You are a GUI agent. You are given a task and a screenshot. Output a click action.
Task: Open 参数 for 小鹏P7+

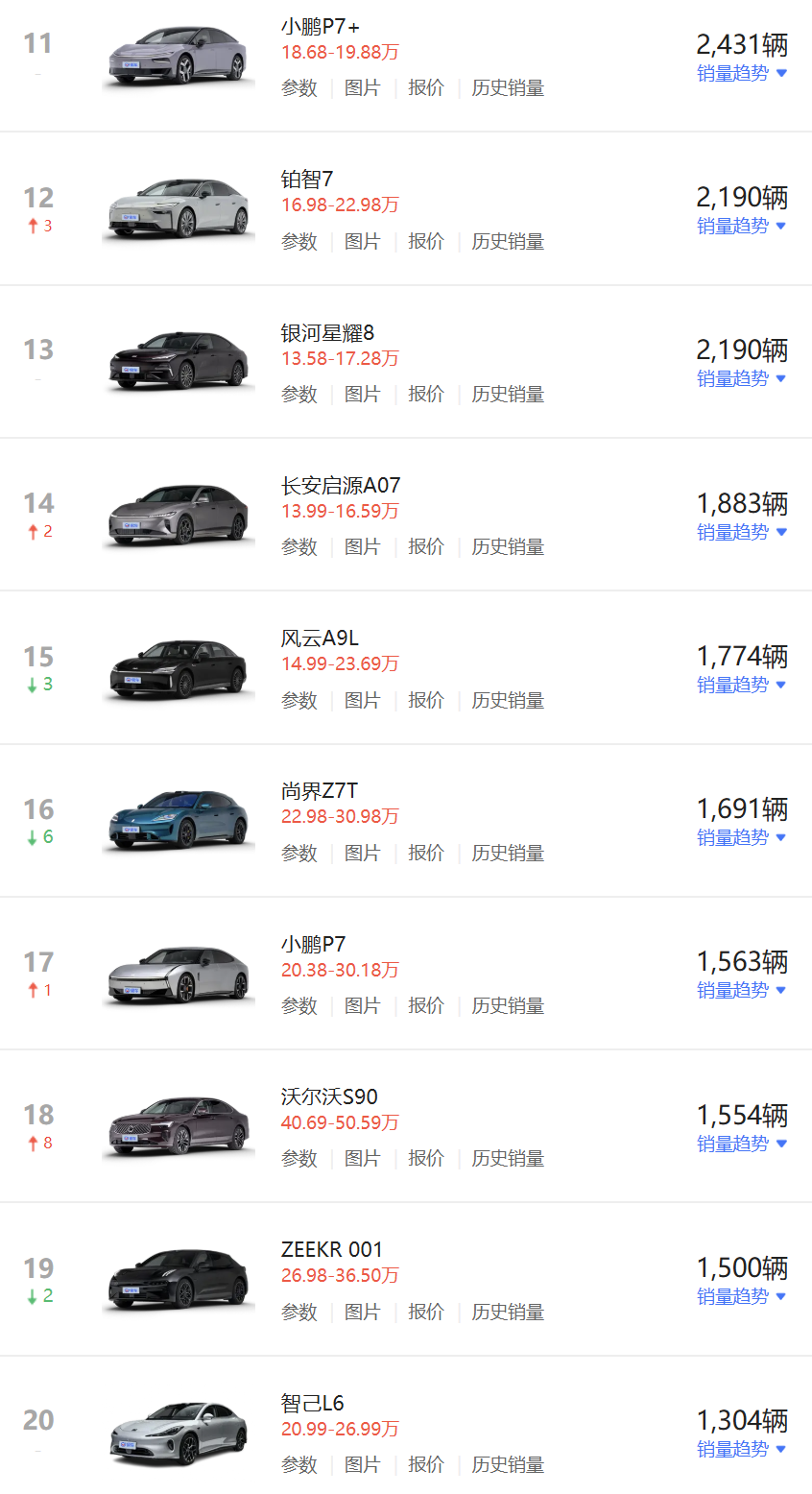299,88
